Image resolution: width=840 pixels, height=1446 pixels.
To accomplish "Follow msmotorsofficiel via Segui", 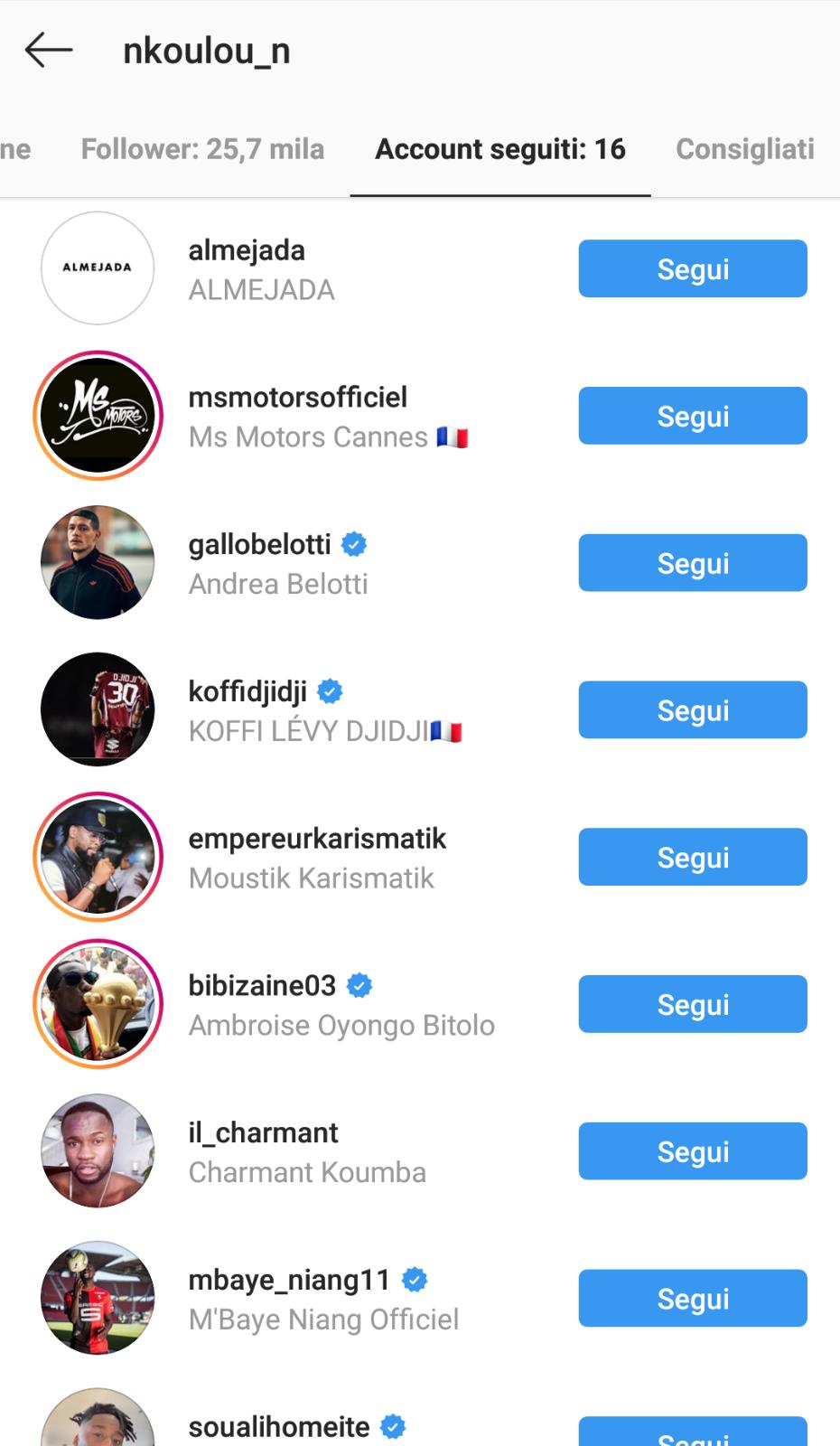I will (x=692, y=416).
